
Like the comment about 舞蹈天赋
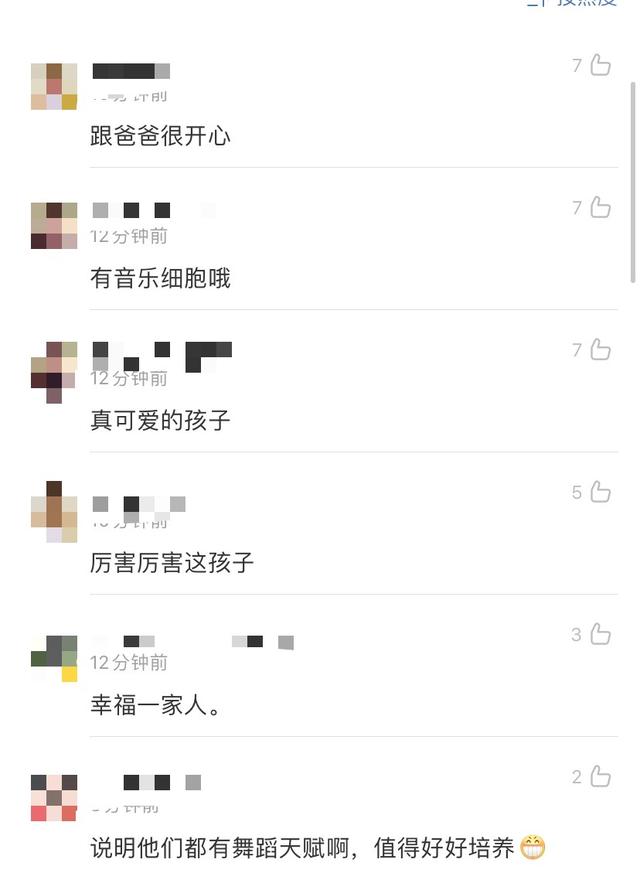600,776
